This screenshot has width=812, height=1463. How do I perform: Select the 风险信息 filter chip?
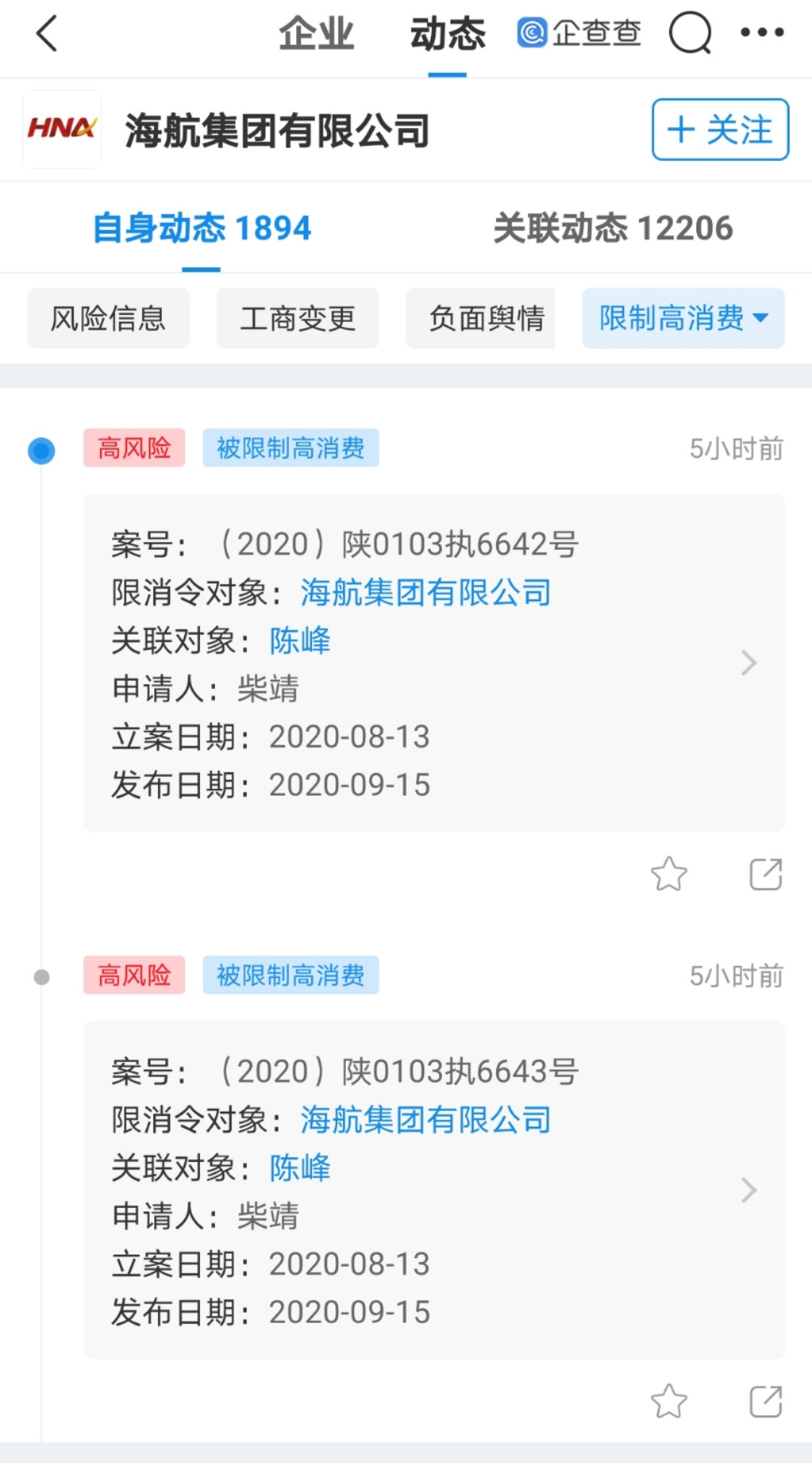[x=108, y=318]
